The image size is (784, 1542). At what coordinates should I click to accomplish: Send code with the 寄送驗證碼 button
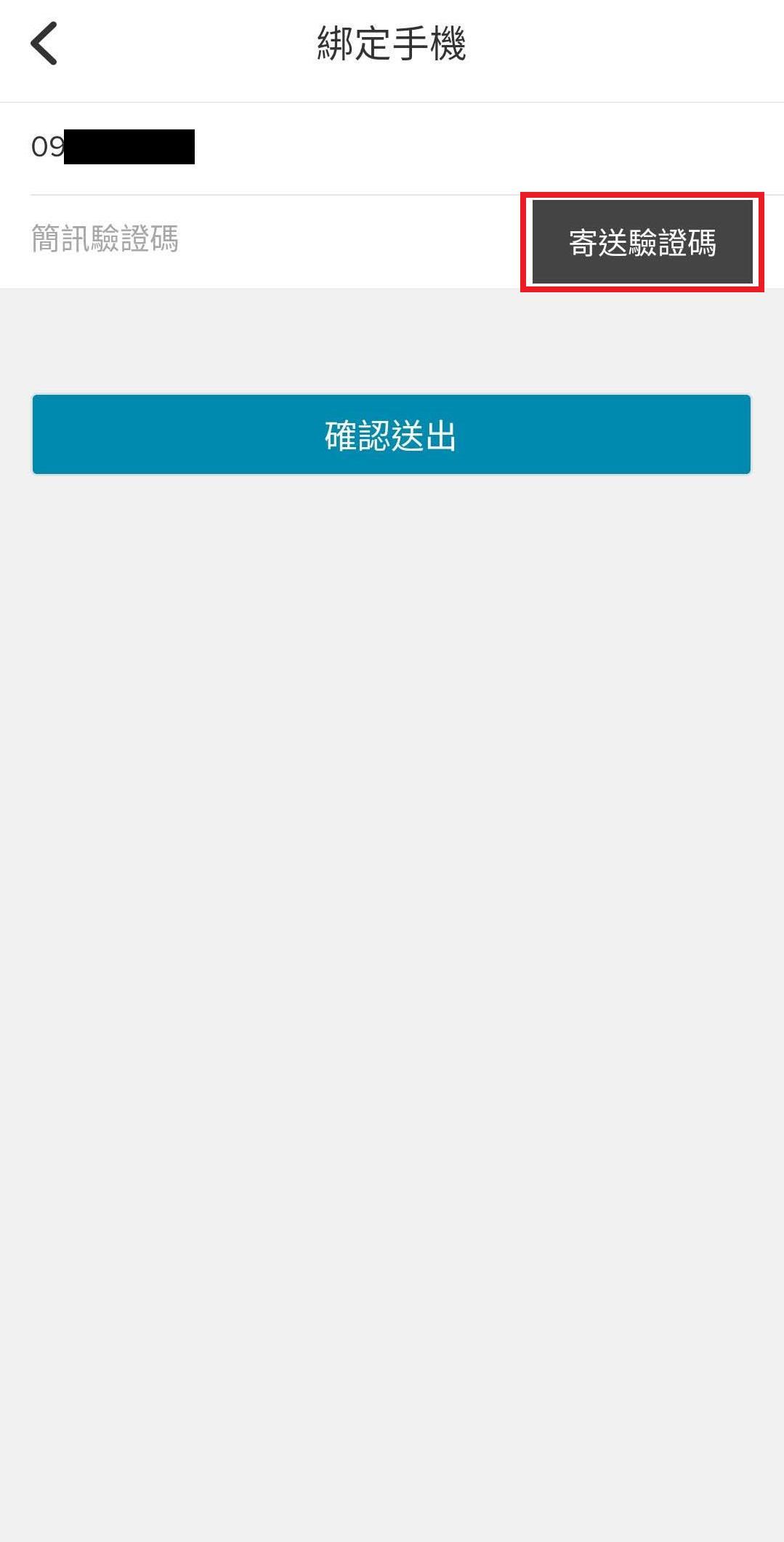click(642, 242)
